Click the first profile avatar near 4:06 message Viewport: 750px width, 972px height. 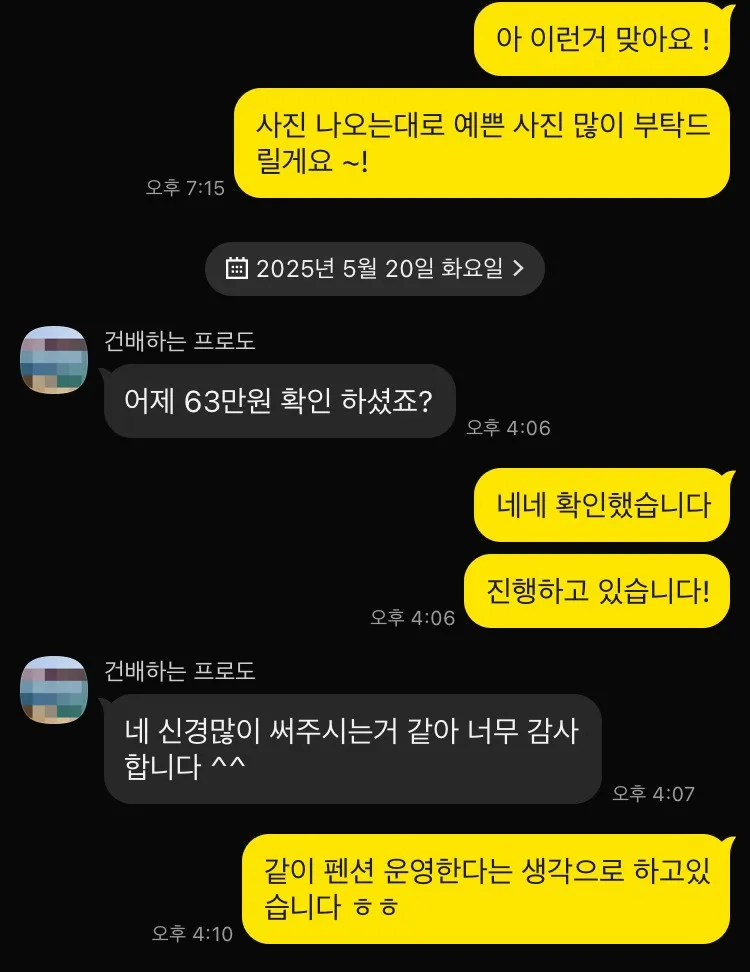(x=54, y=360)
